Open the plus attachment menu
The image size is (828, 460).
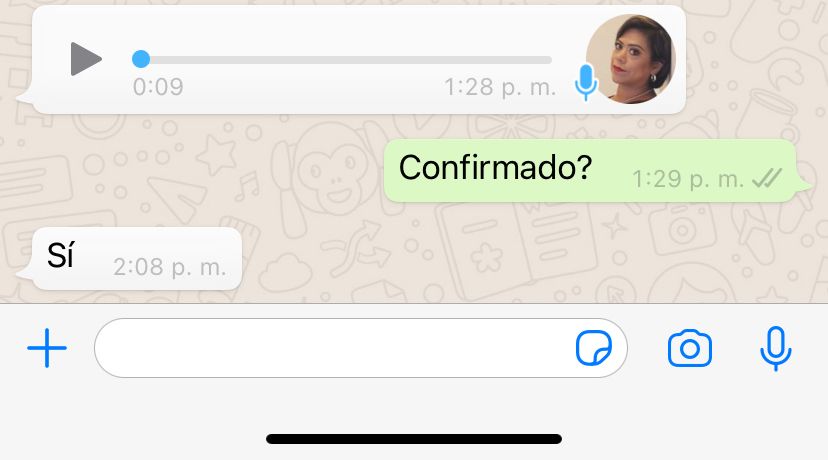[47, 349]
